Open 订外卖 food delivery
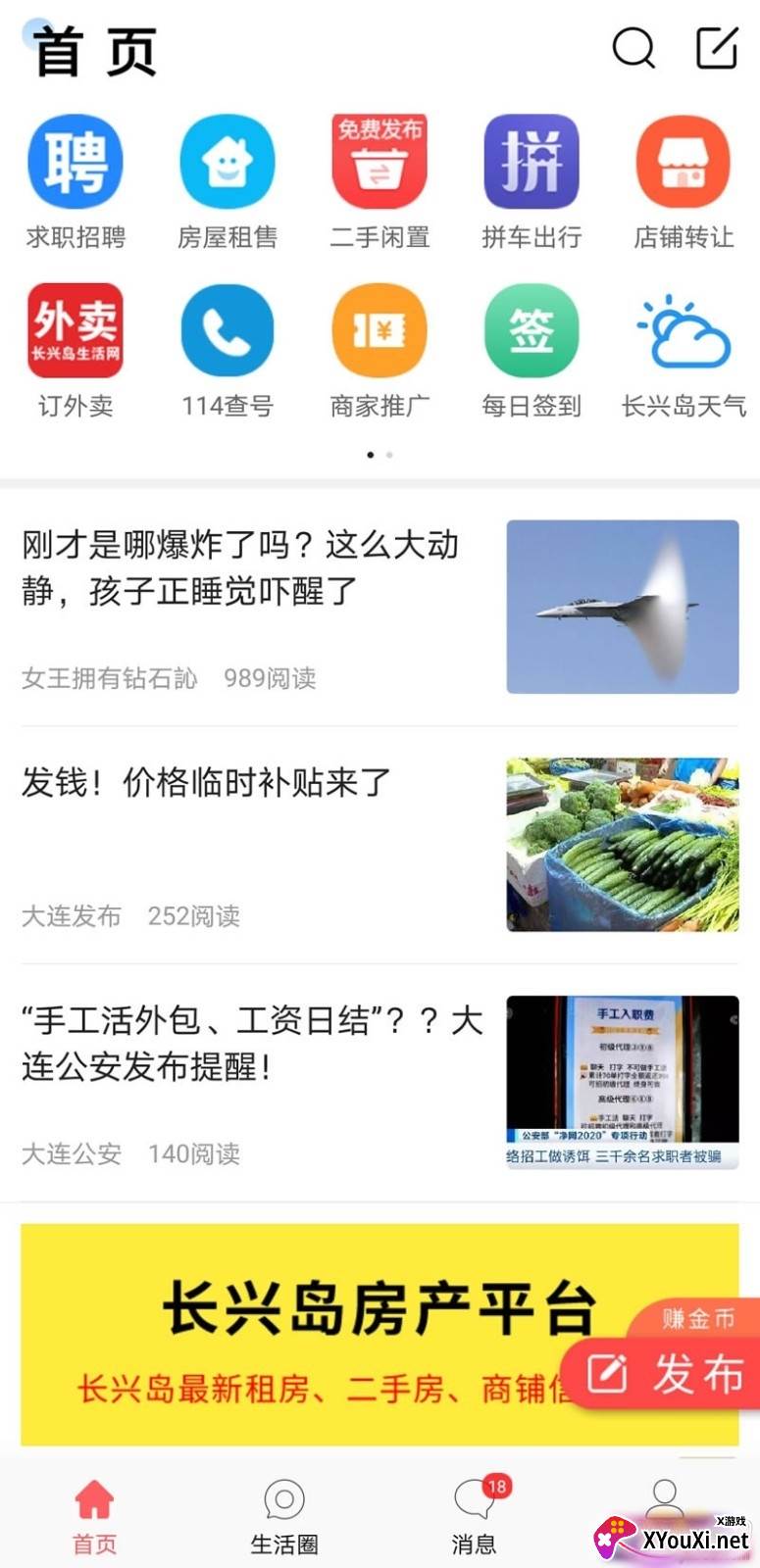The height and width of the screenshot is (1568, 760). [76, 351]
